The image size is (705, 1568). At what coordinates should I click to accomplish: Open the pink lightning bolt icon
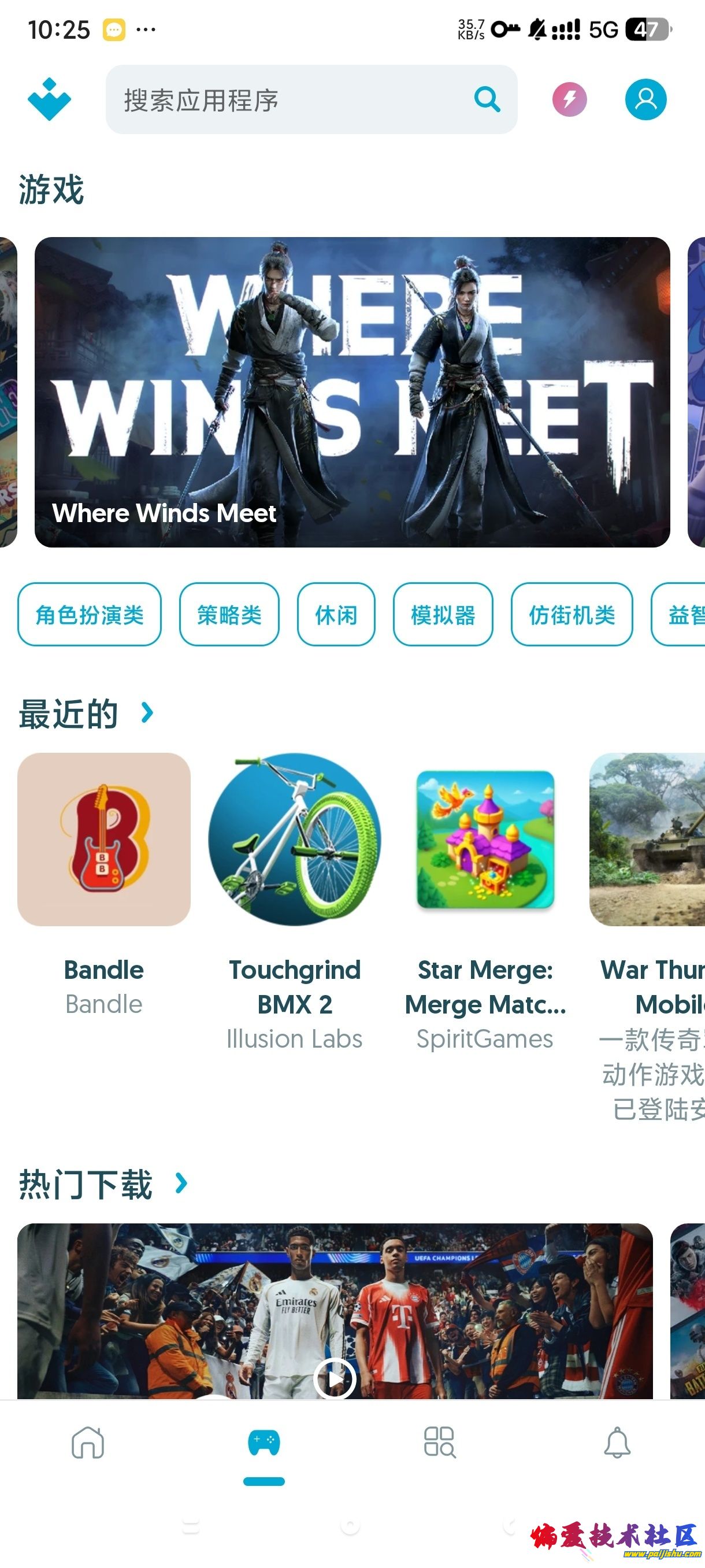coord(569,99)
